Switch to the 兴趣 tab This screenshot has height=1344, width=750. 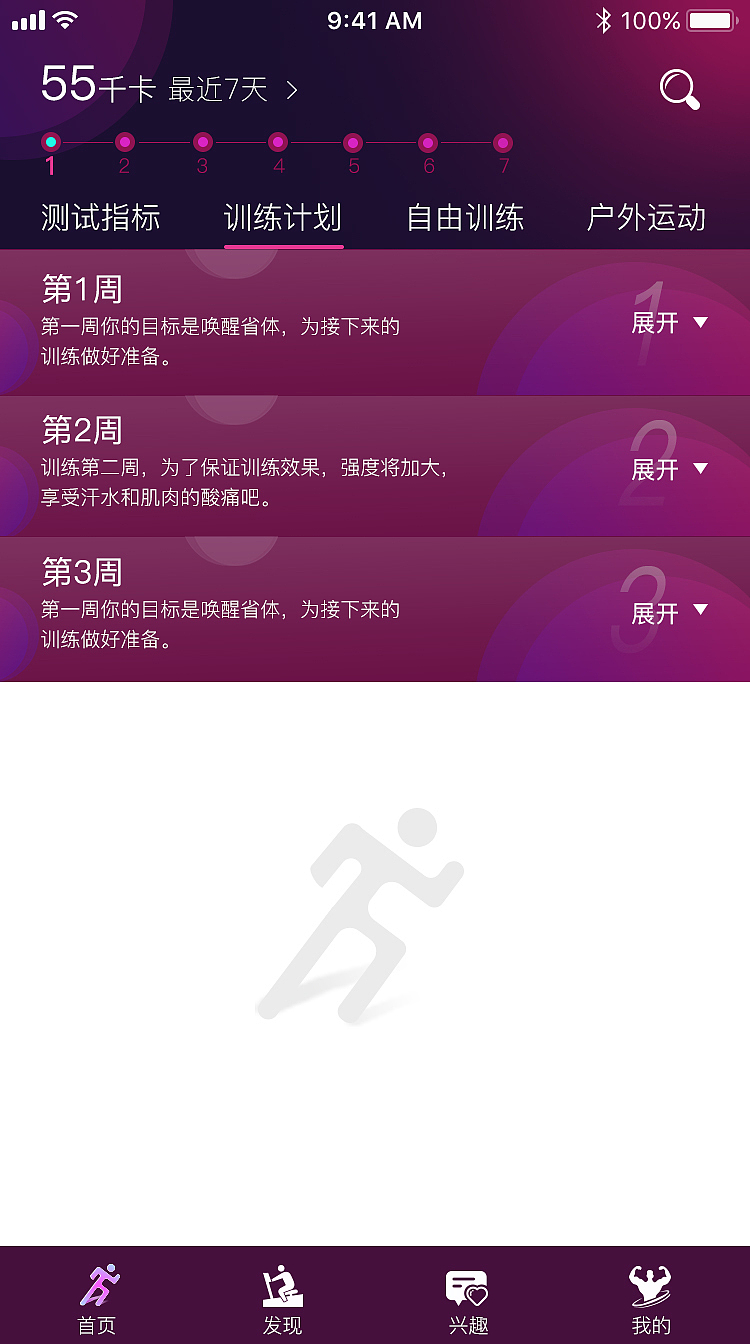point(467,1297)
